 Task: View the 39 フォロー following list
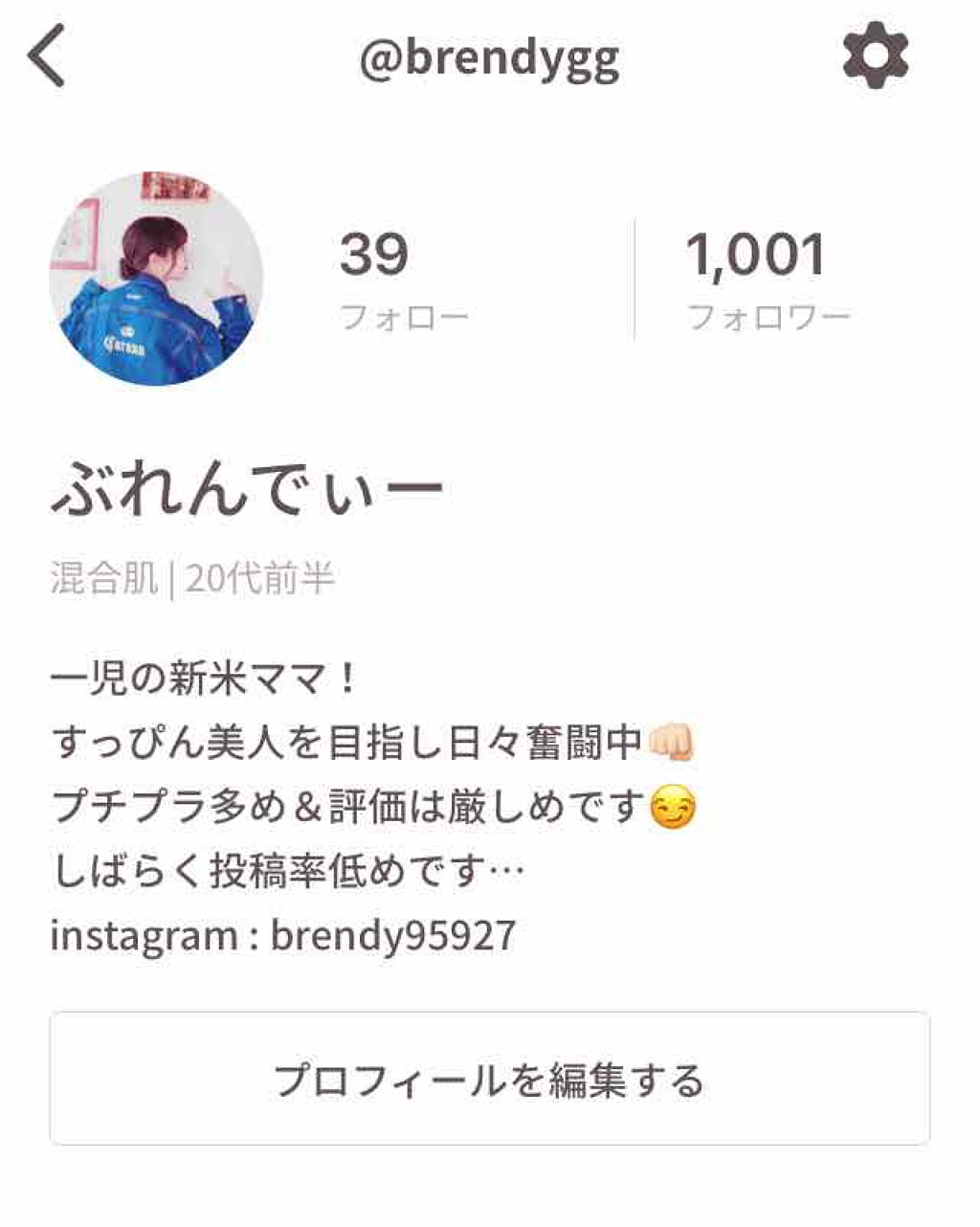click(404, 279)
